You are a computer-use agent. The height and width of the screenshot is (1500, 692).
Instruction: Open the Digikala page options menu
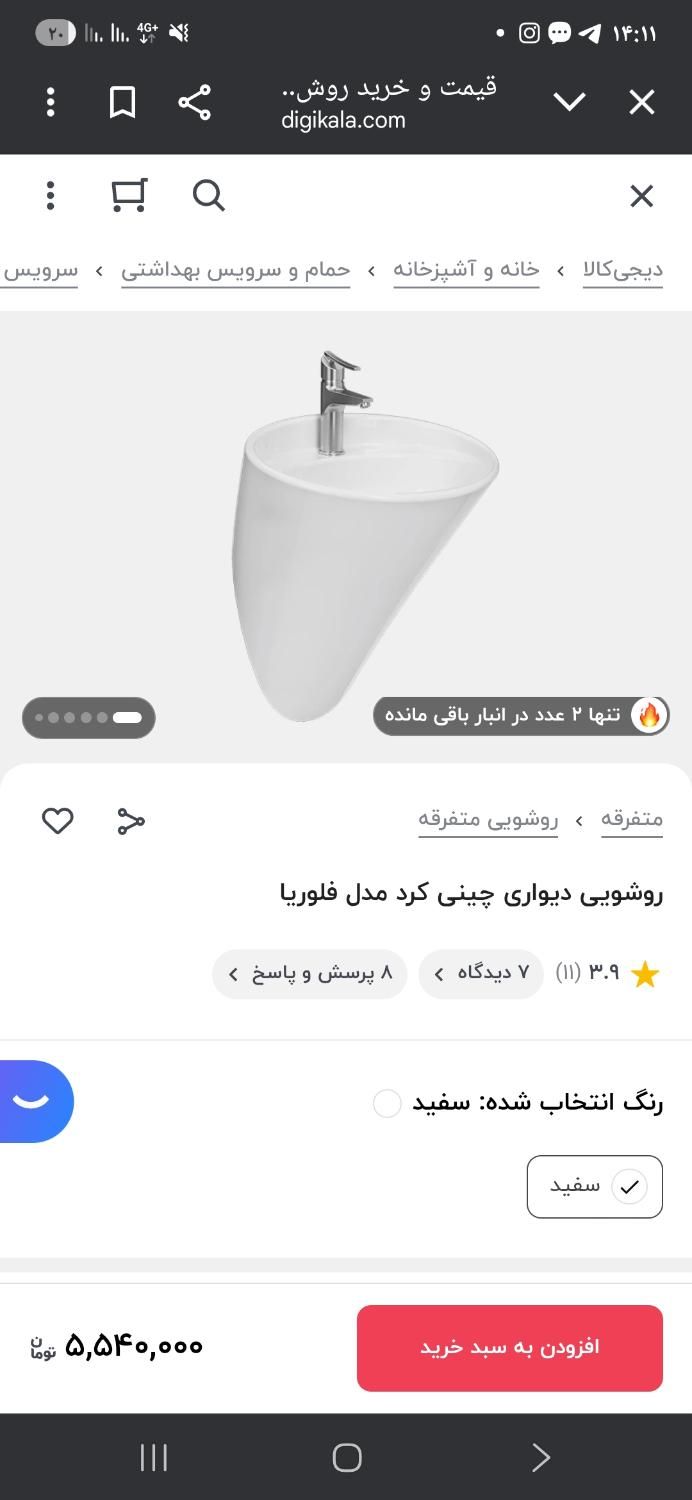[x=50, y=196]
